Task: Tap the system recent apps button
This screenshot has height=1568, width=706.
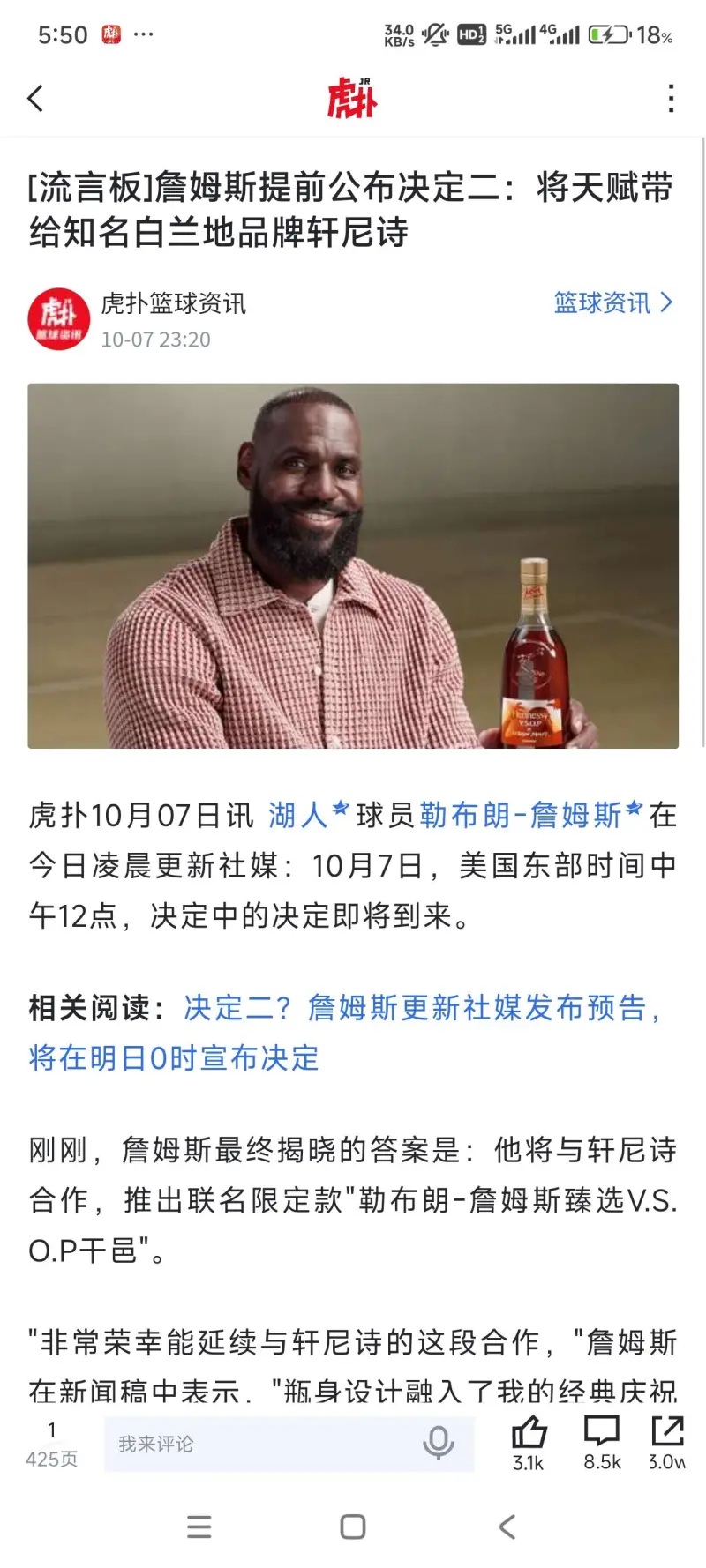Action: click(x=199, y=1527)
